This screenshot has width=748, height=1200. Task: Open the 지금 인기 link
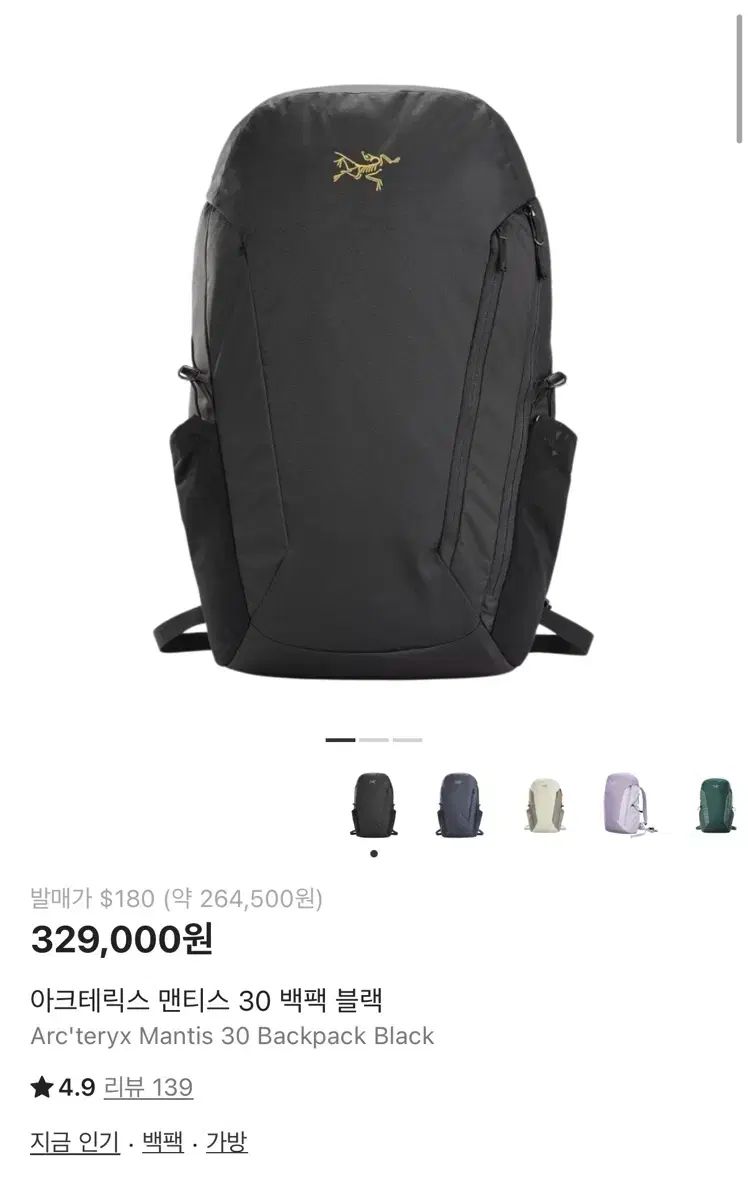75,1142
